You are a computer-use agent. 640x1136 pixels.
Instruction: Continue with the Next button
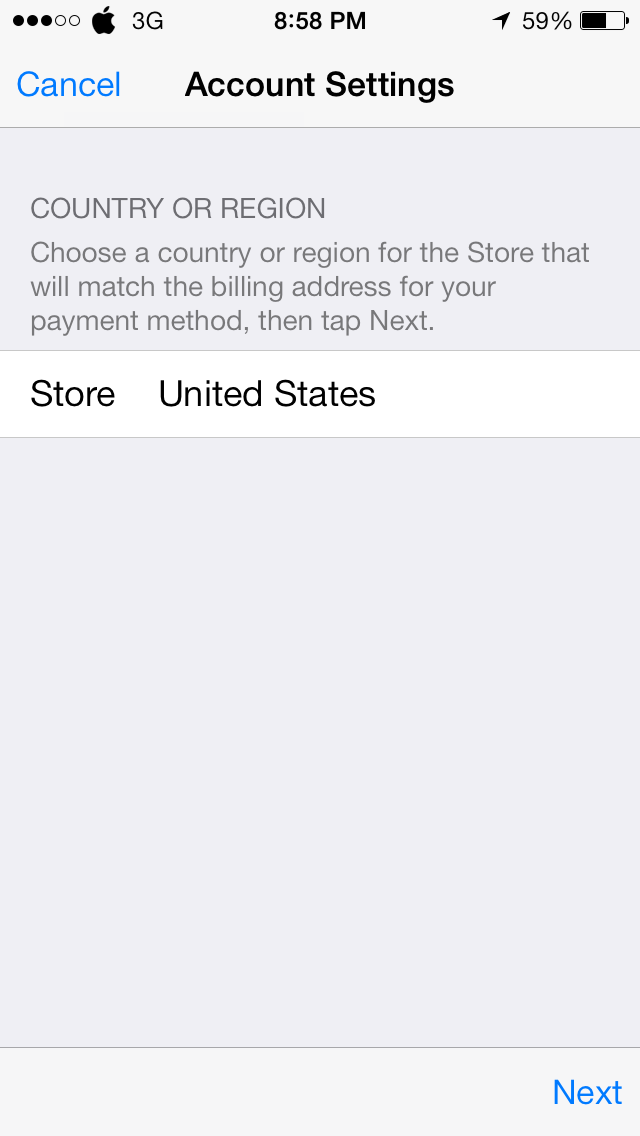(x=587, y=1092)
